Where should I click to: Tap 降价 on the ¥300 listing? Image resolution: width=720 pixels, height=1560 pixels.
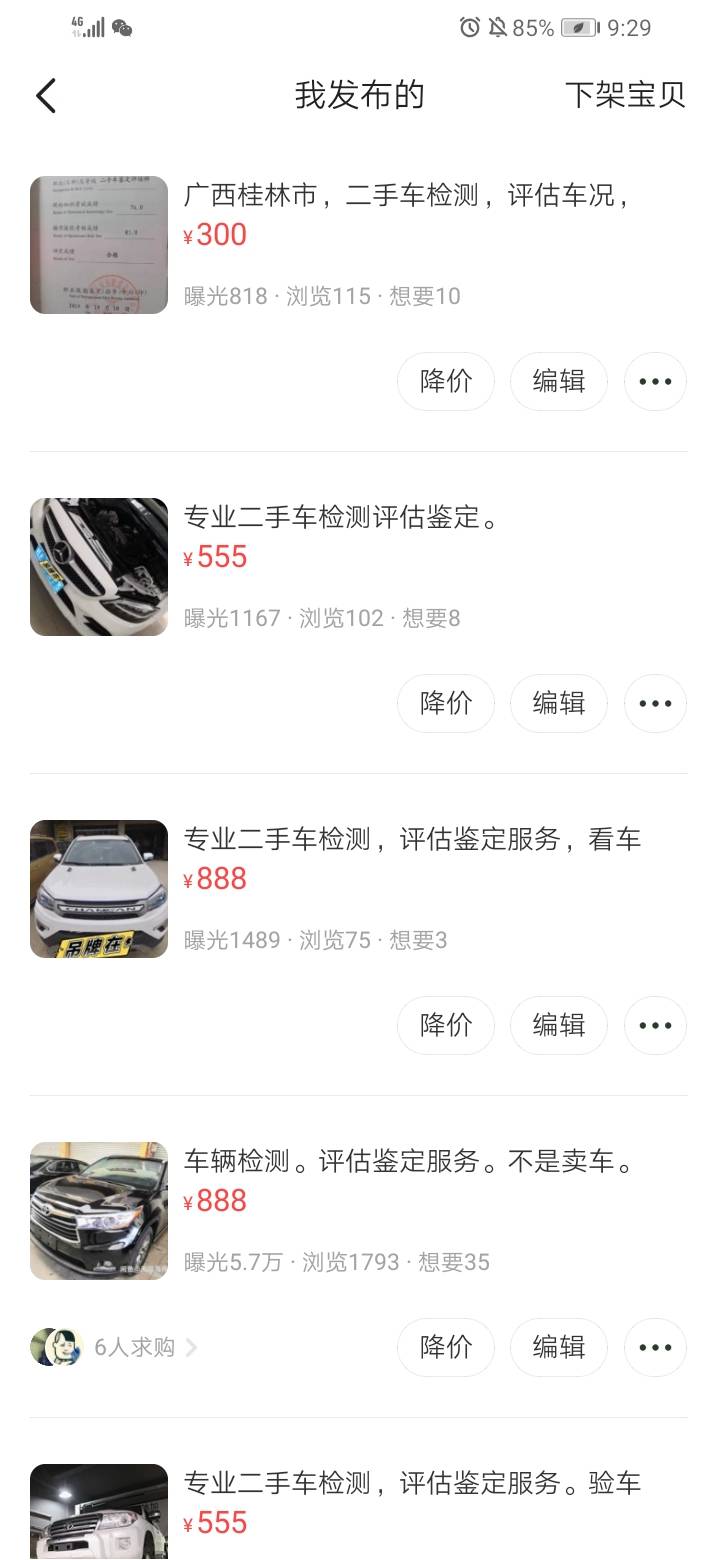pos(445,381)
